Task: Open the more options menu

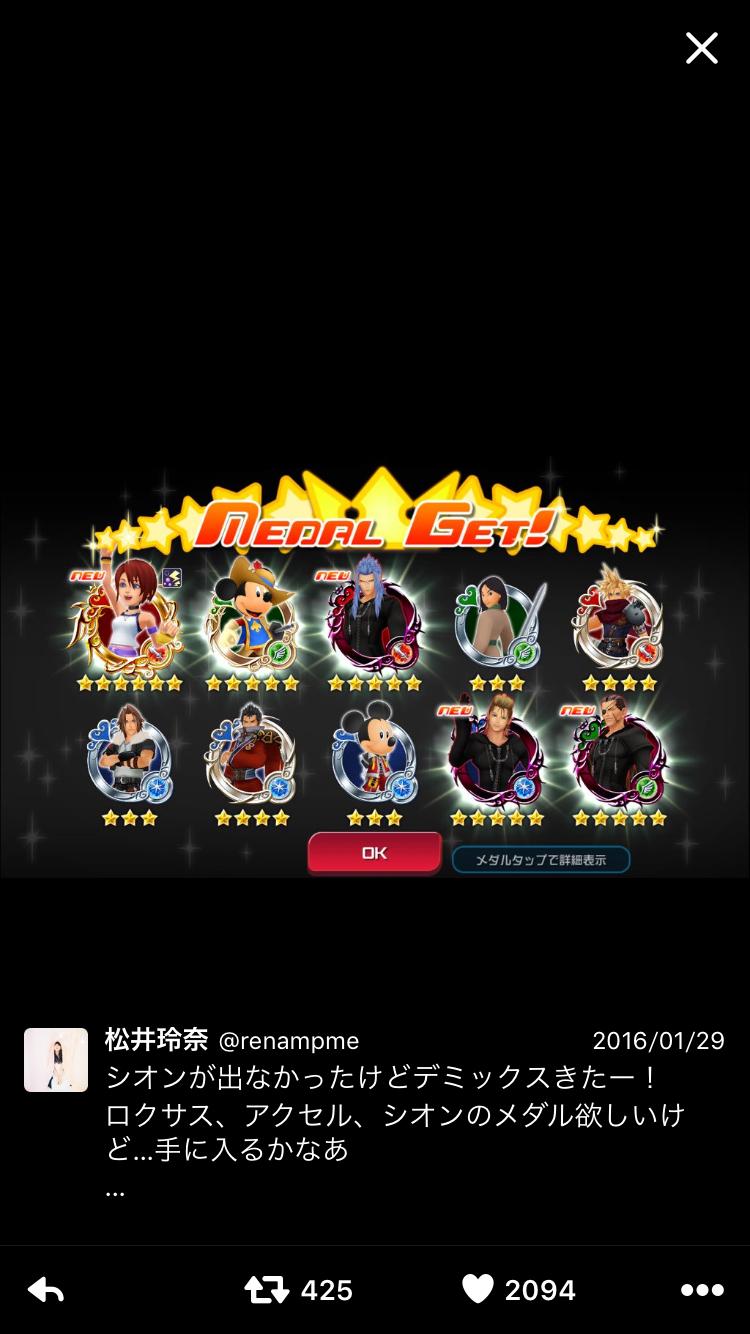Action: 701,1290
